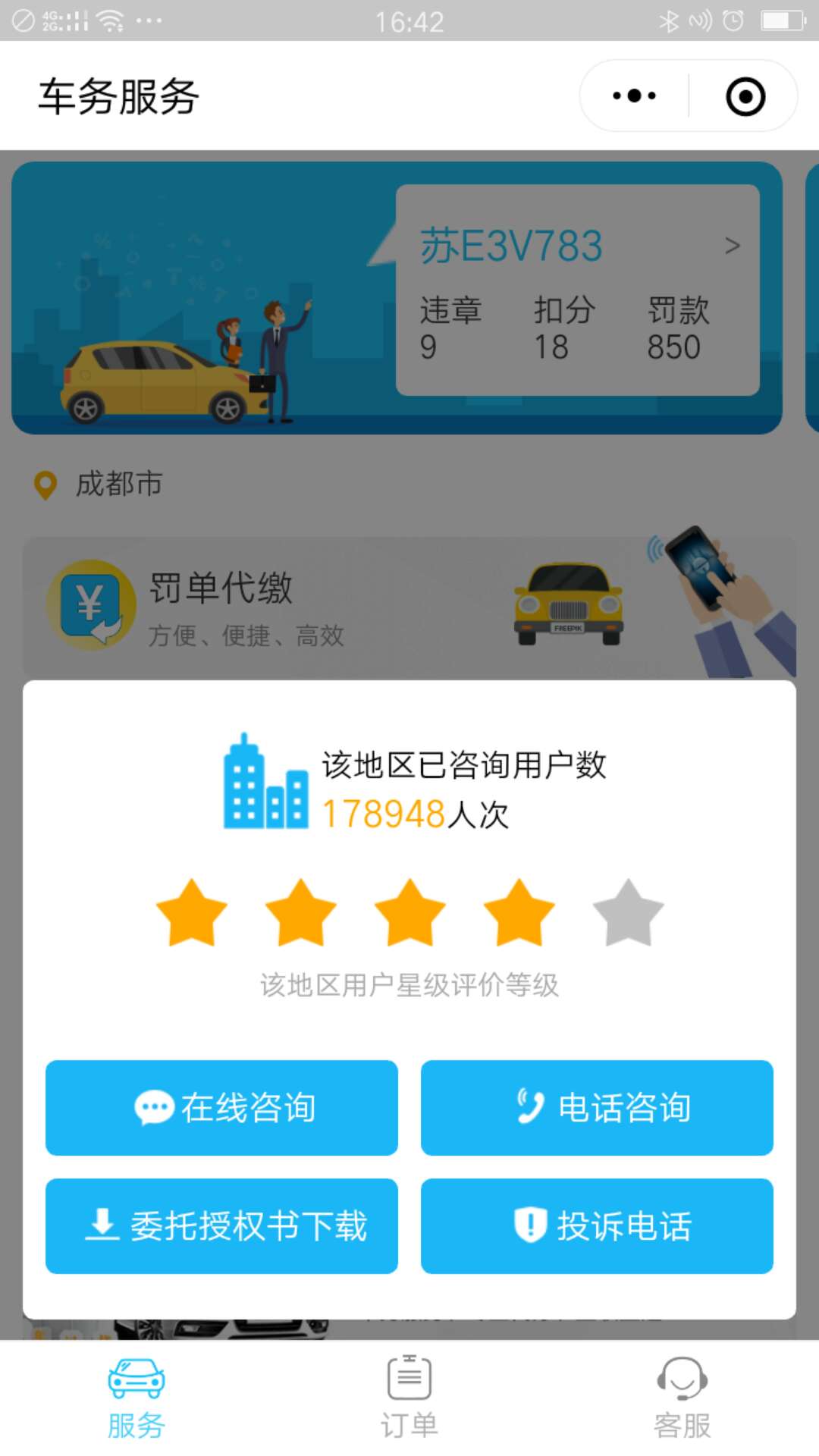Tap the chat bubble icon inside 在线咨询
The image size is (819, 1456).
[154, 1107]
